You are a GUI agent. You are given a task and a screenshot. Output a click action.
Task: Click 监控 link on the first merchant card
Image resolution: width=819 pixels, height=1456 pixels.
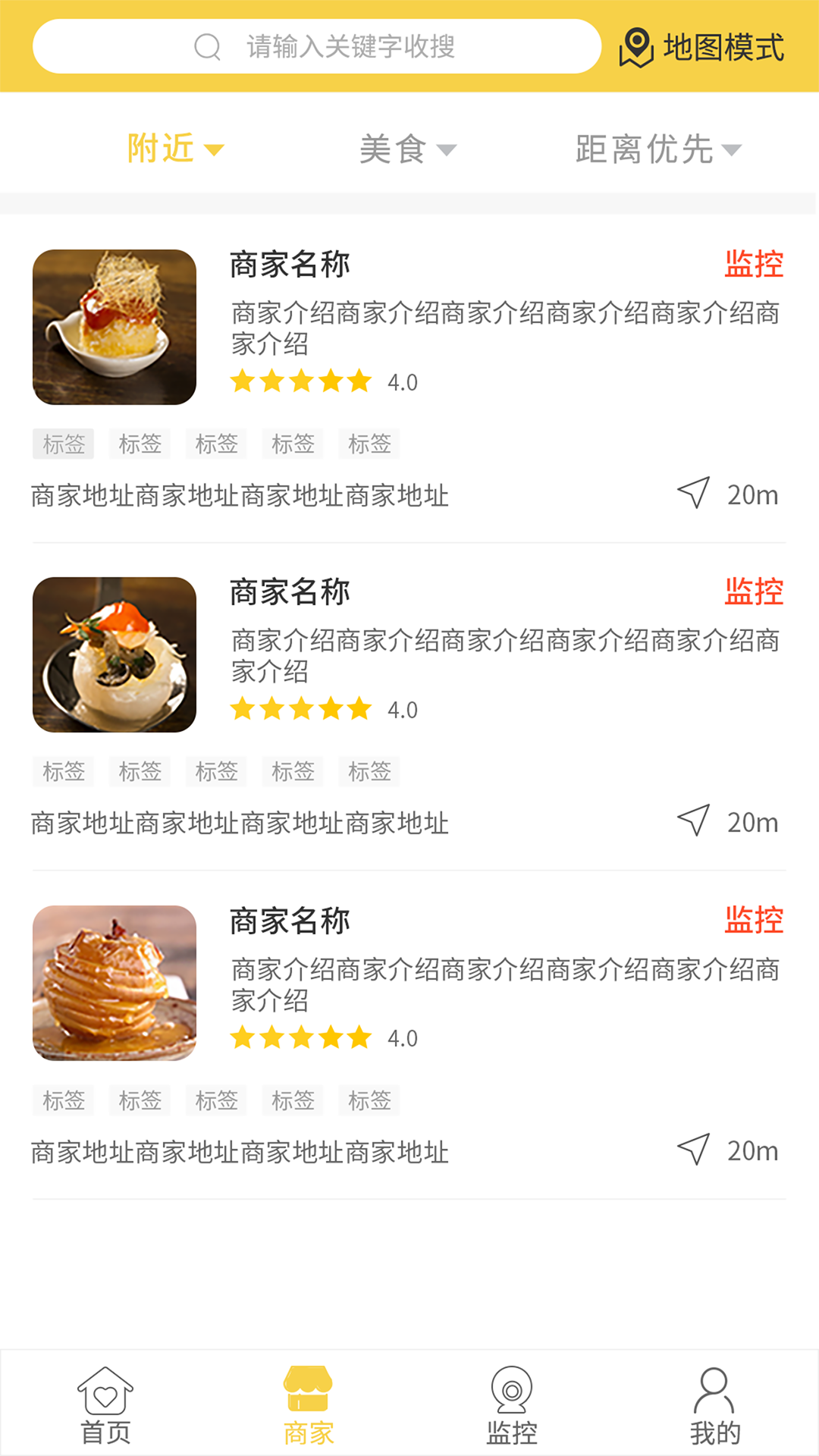click(x=755, y=265)
